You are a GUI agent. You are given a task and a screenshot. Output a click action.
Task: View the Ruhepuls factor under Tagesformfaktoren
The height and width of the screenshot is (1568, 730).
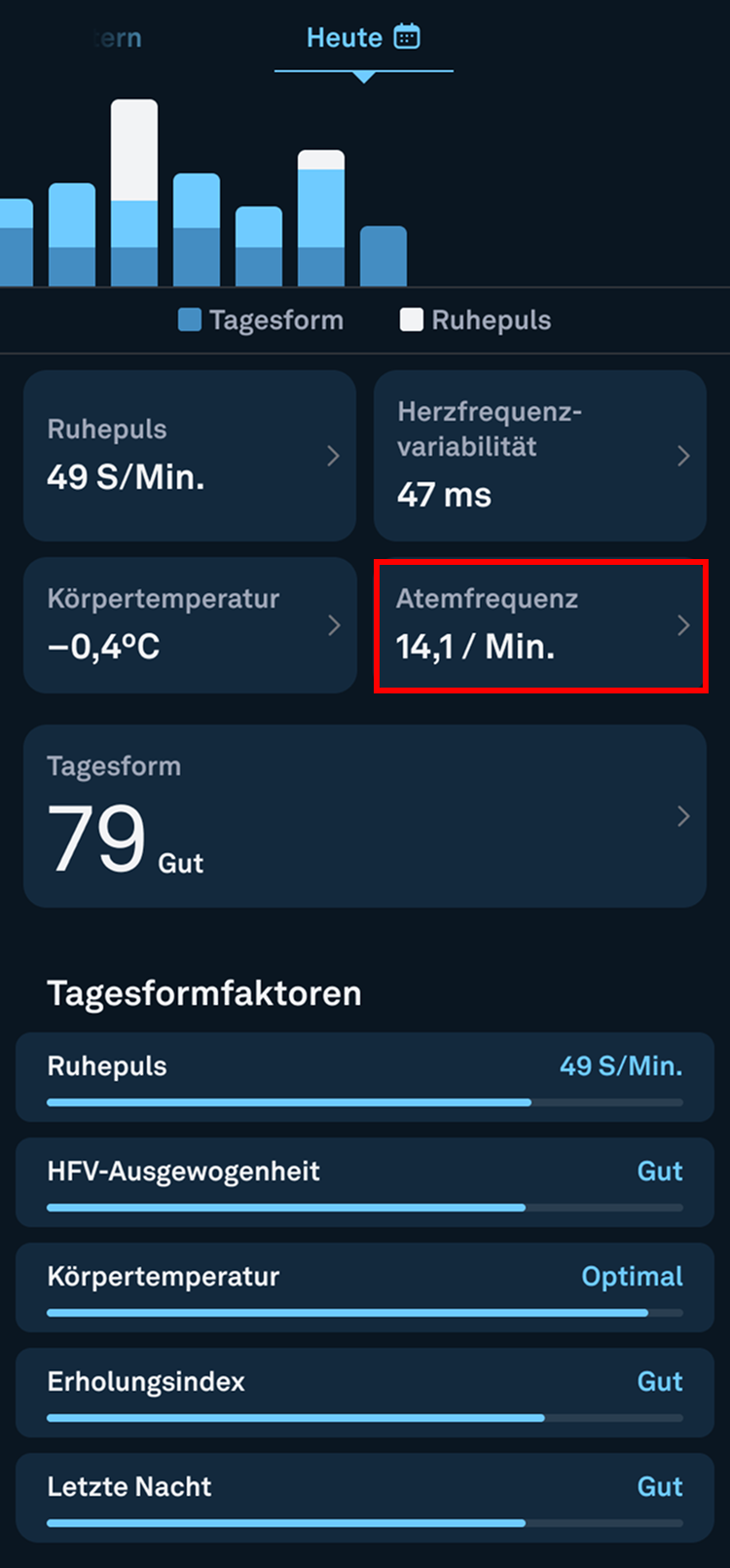tap(365, 1077)
